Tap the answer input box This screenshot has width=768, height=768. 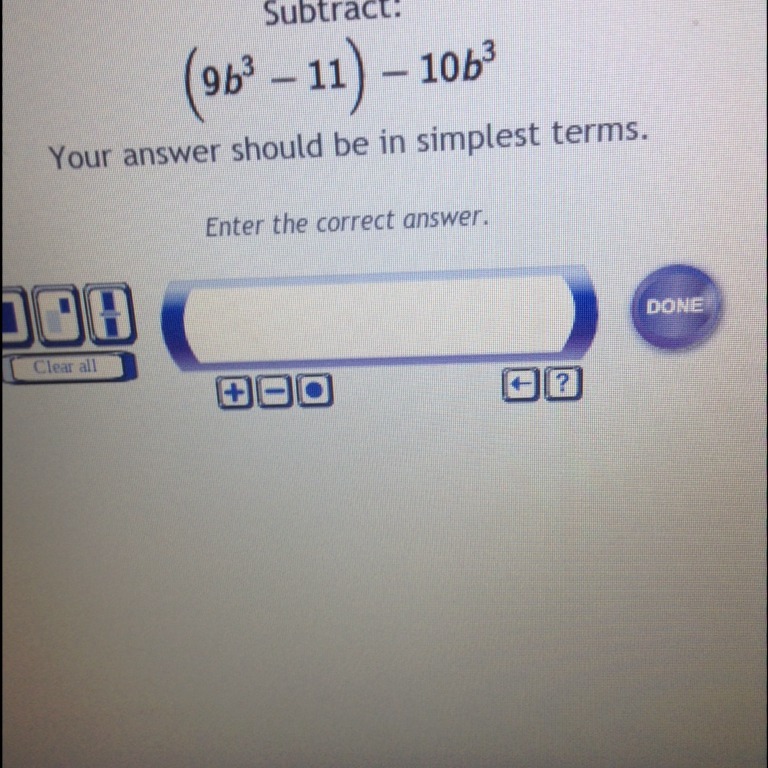coord(380,318)
